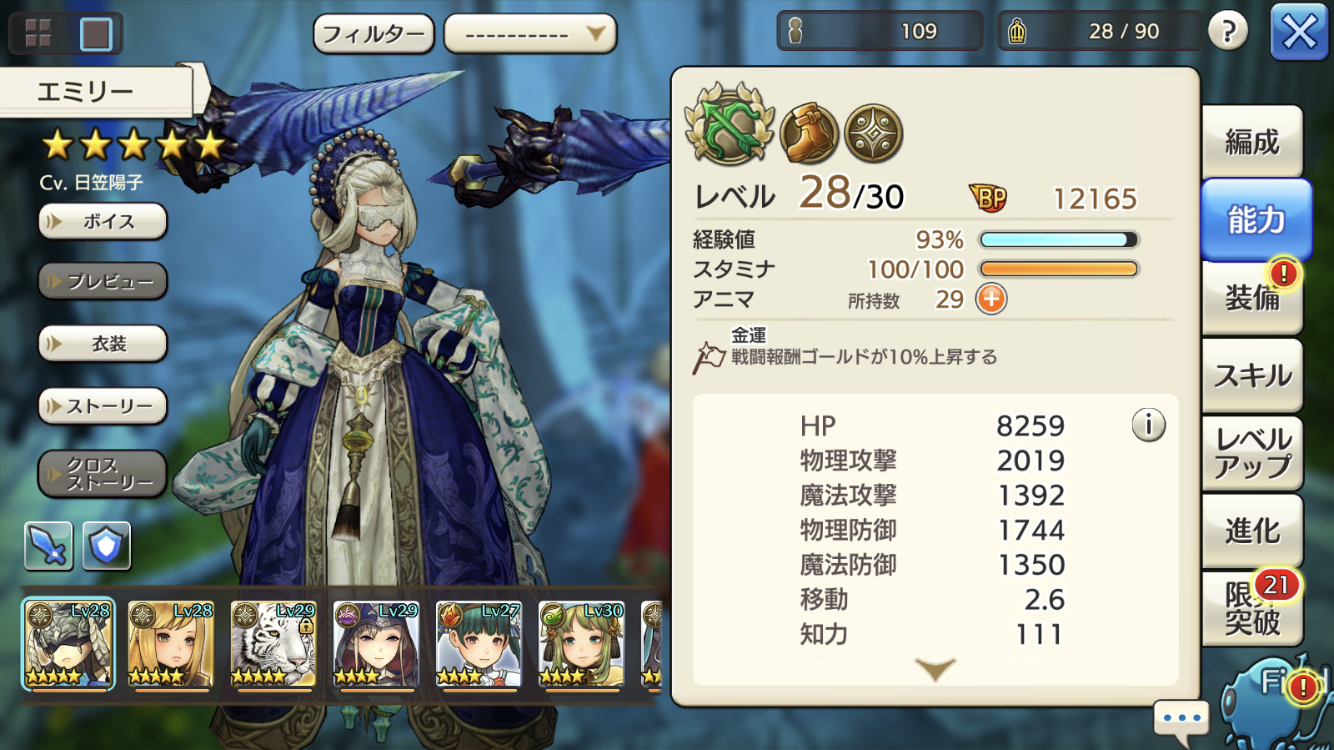Select the white tiger Lv29 unit

click(273, 645)
